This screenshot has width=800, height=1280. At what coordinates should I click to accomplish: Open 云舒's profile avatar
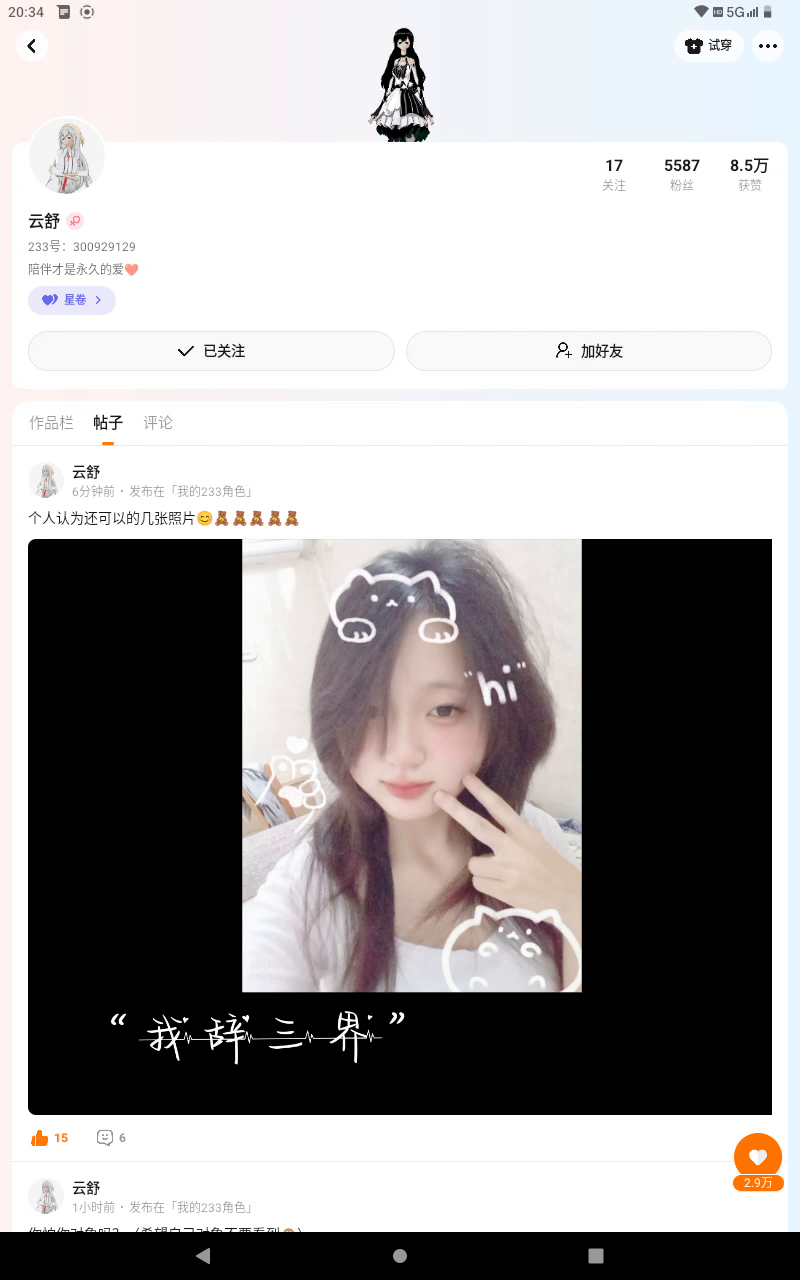point(67,156)
